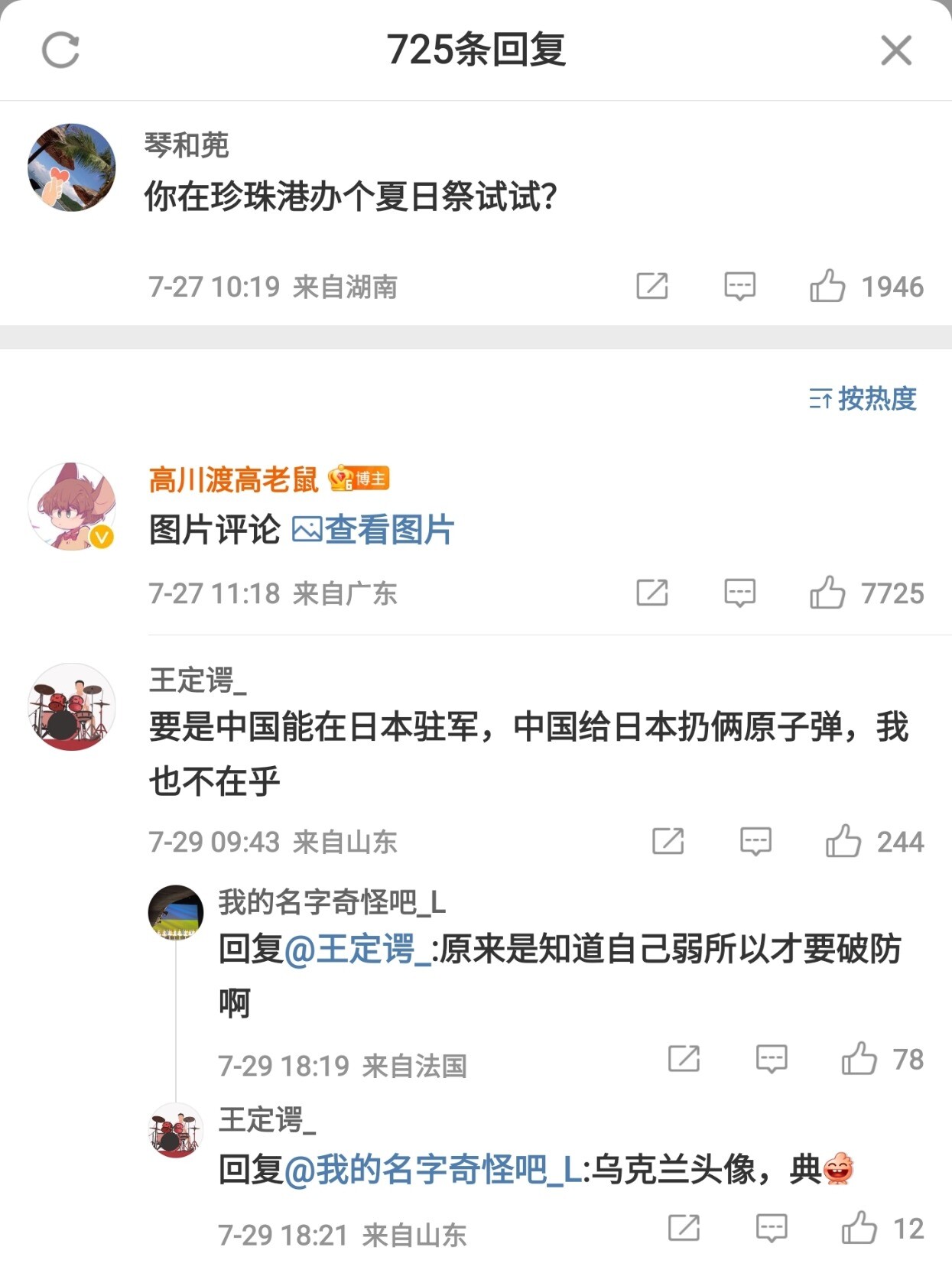
Task: Like 王定谔_'s reply with 244 likes
Action: (x=843, y=842)
